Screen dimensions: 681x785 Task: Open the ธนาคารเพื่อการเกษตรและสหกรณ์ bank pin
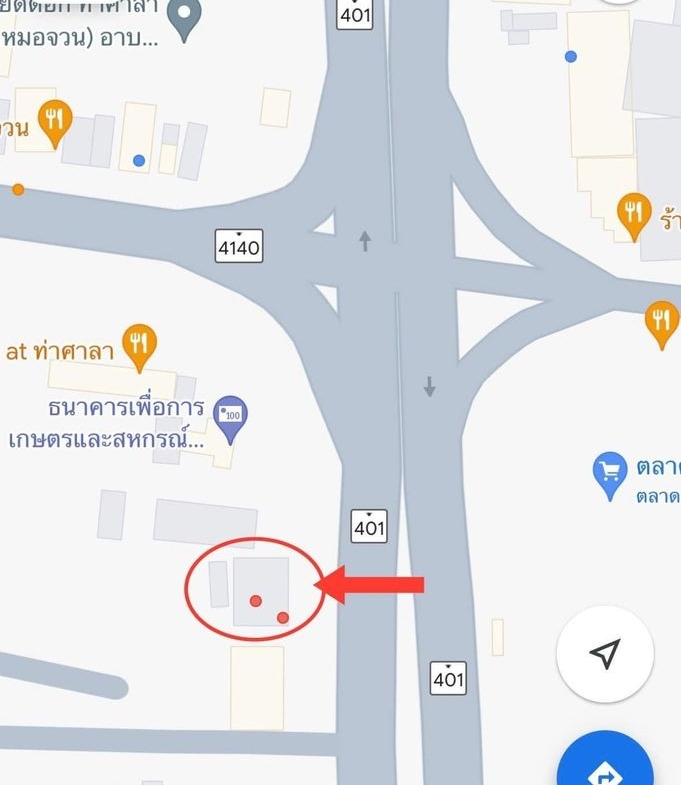pos(232,417)
